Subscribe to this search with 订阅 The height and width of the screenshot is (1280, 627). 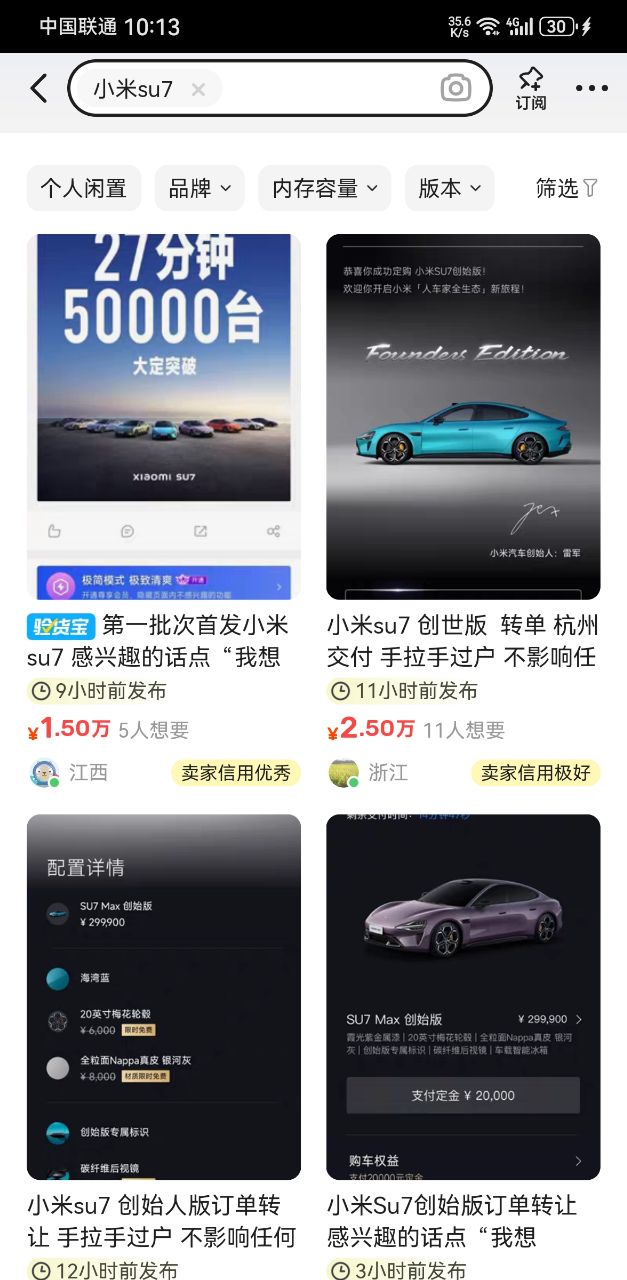coord(530,89)
